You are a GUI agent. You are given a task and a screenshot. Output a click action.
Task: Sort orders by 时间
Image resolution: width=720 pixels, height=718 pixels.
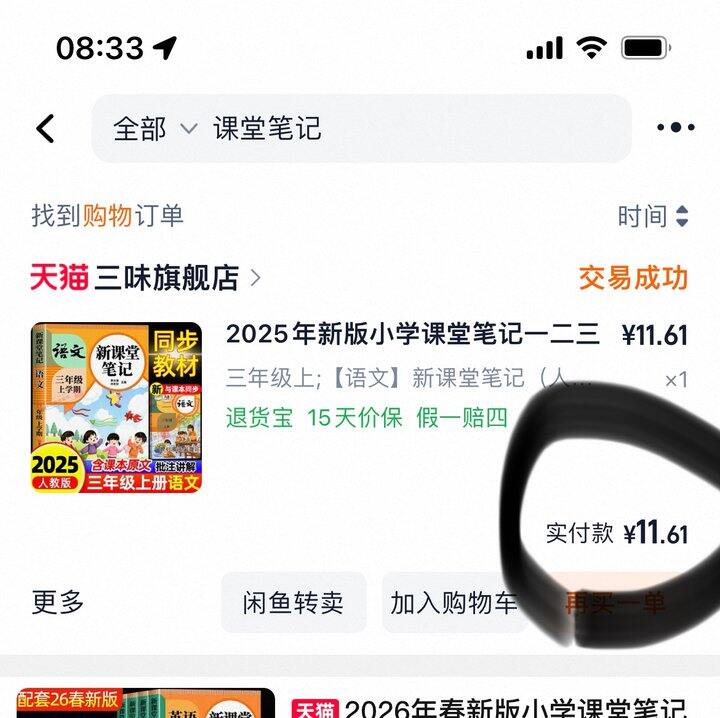[653, 216]
